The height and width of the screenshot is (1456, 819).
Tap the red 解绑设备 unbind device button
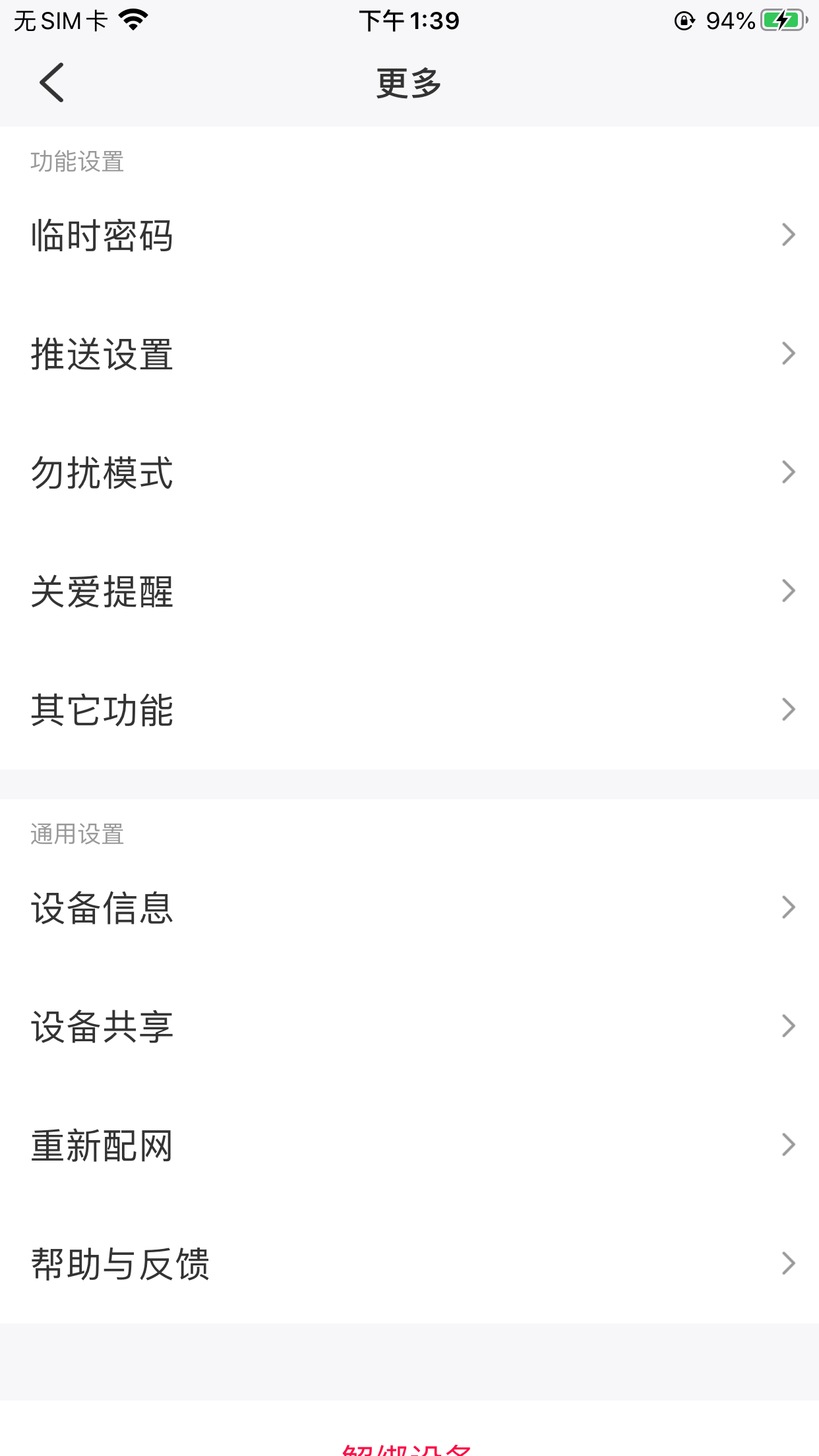point(408,1449)
